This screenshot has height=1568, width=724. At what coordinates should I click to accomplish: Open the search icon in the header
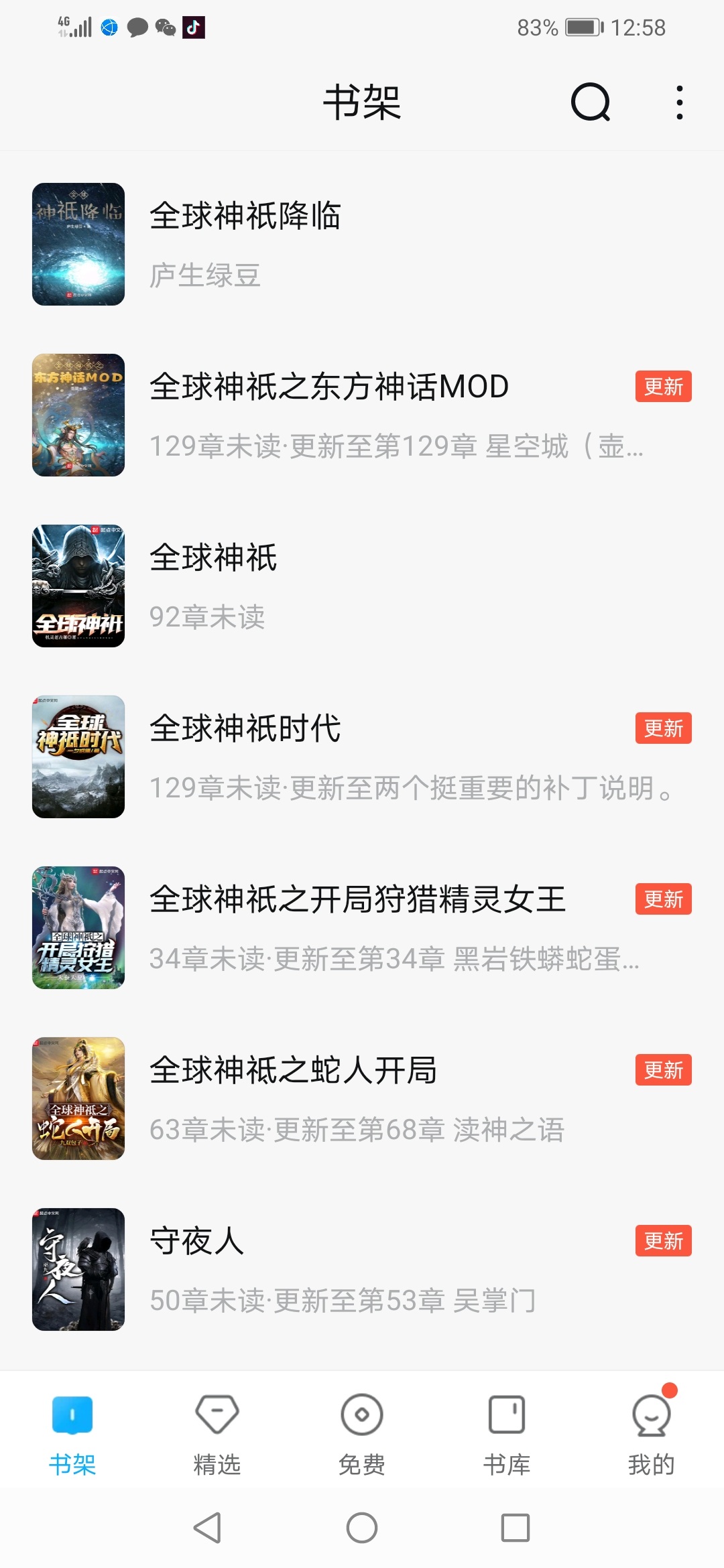coord(590,103)
